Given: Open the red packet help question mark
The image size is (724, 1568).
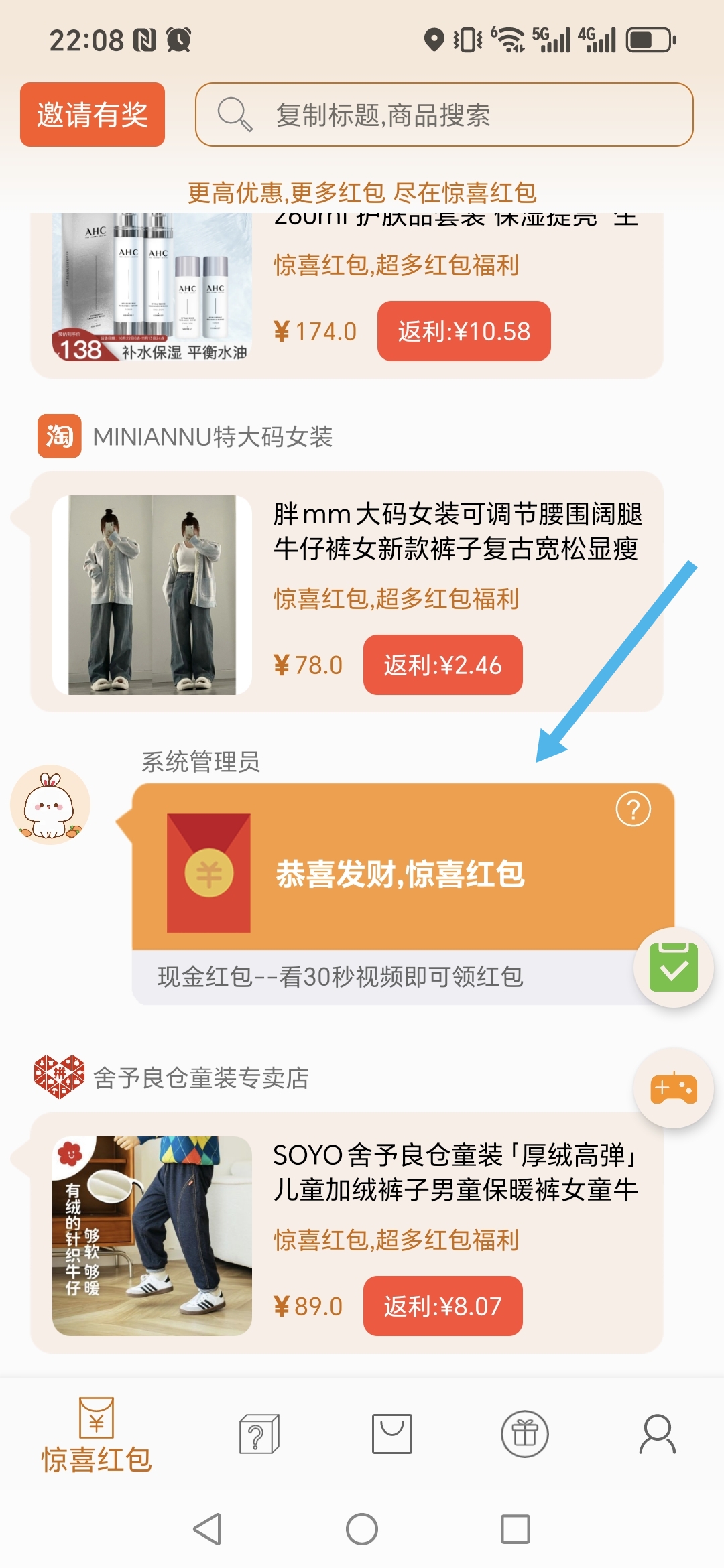Looking at the screenshot, I should point(633,809).
